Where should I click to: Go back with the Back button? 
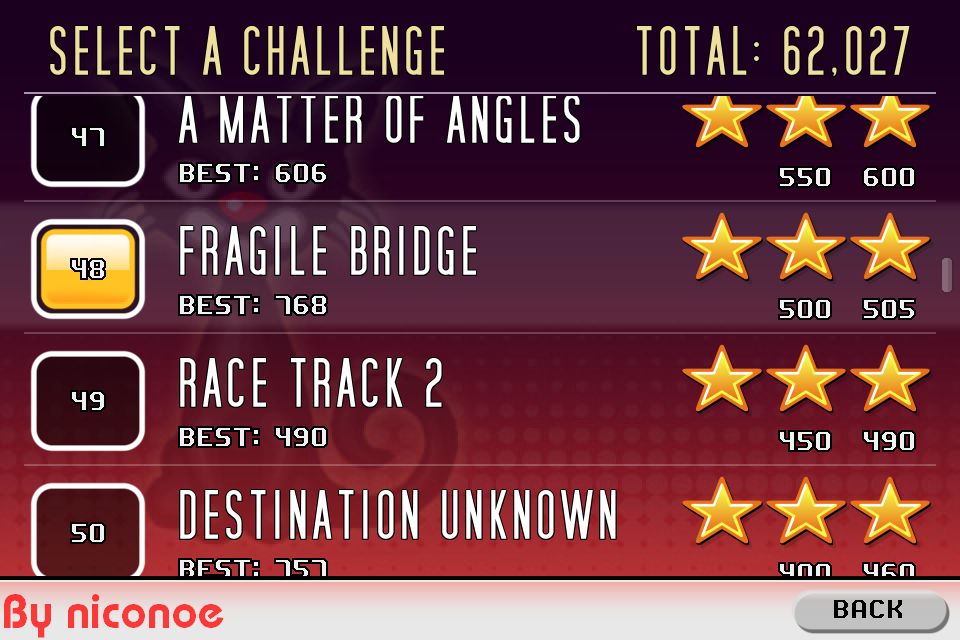(x=868, y=610)
